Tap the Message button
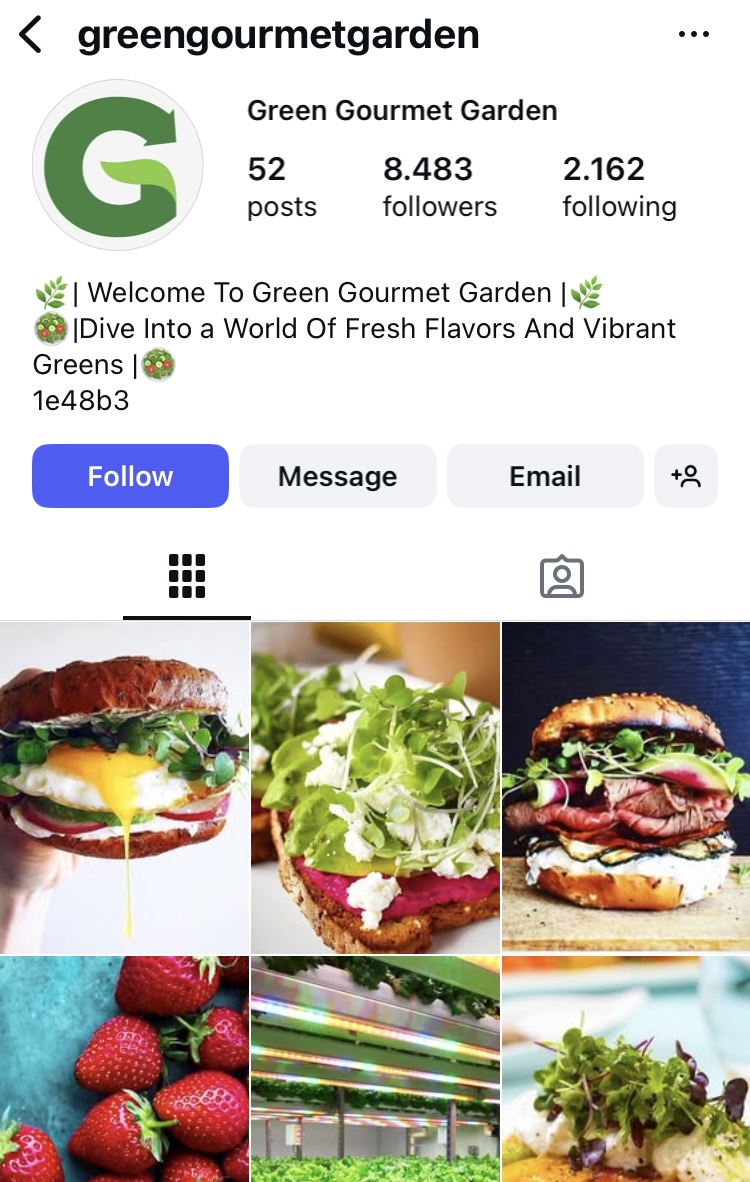Viewport: 750px width, 1182px height. [337, 476]
